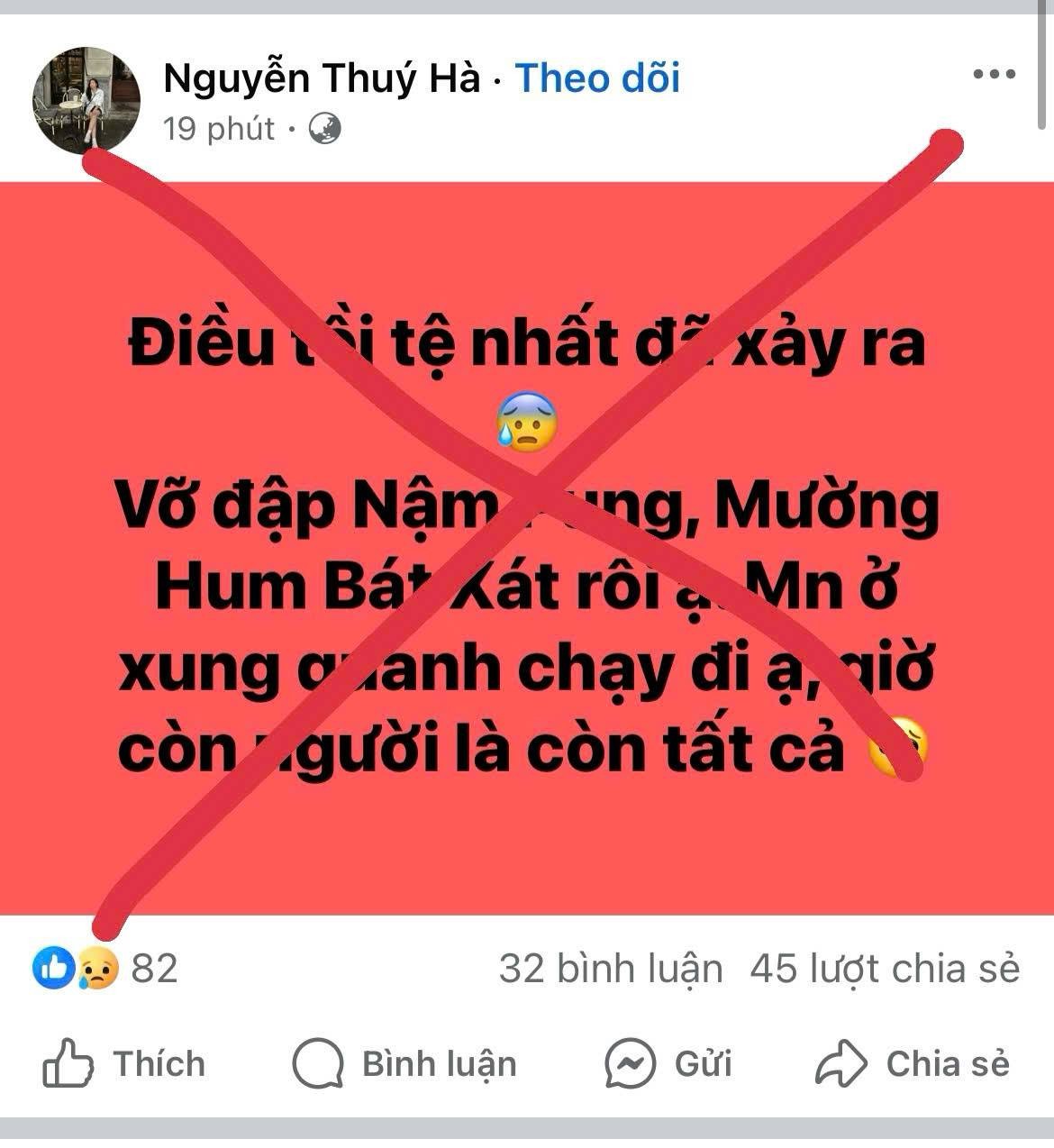Viewport: 1054px width, 1148px height.
Task: Open Nguyễn Thuý Hà's profile picture
Action: click(86, 101)
